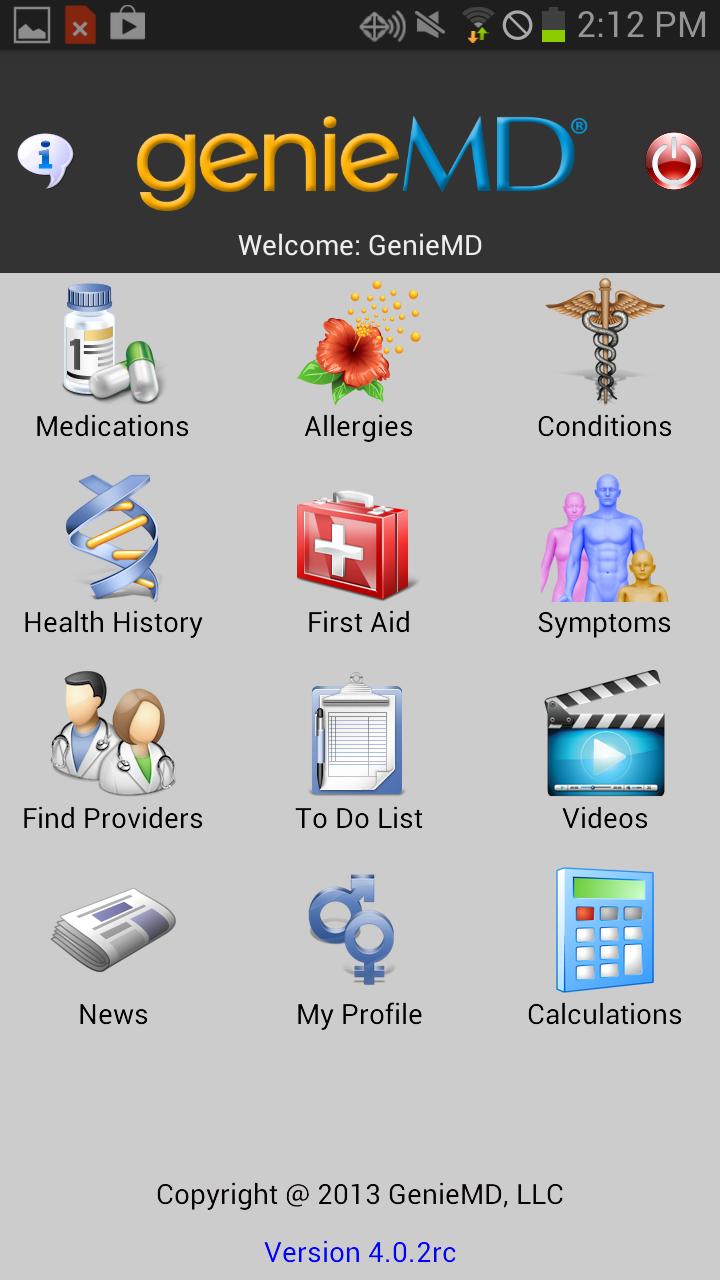Tap the red power logout icon
Viewport: 720px width, 1280px height.
[x=674, y=162]
